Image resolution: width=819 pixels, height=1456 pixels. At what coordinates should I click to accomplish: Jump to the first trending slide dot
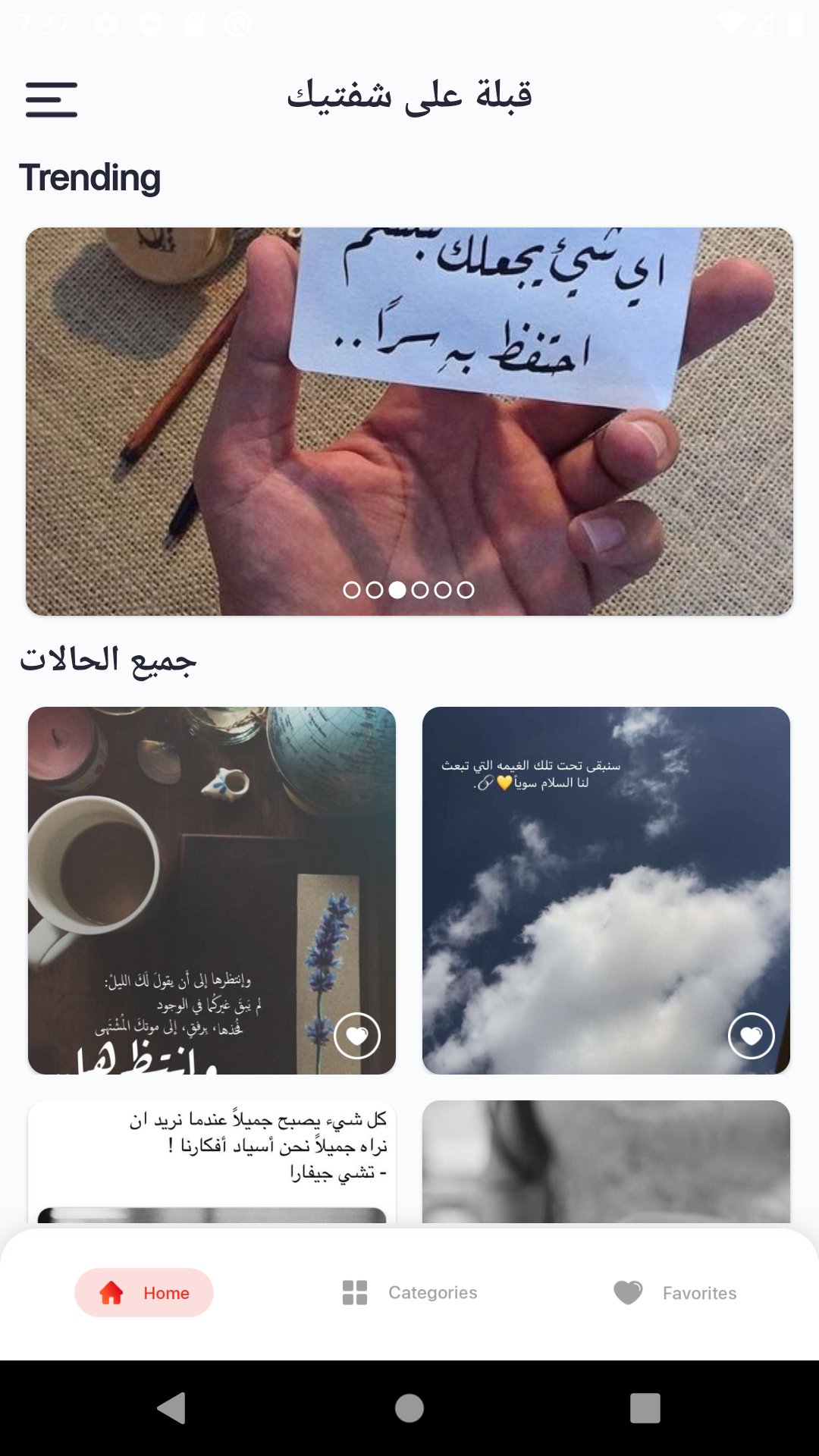pos(352,590)
